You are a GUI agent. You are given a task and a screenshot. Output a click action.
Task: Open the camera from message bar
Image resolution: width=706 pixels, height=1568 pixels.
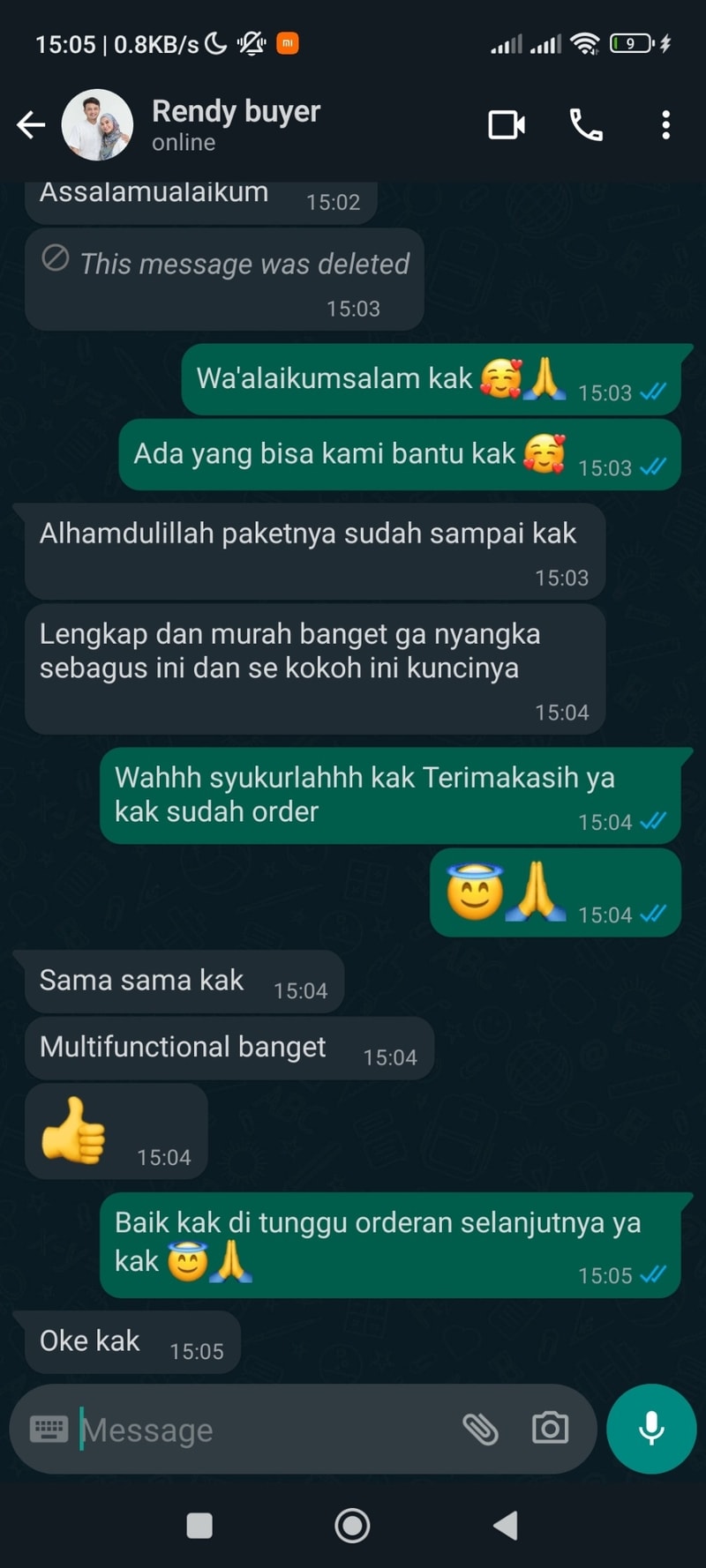click(x=550, y=1429)
